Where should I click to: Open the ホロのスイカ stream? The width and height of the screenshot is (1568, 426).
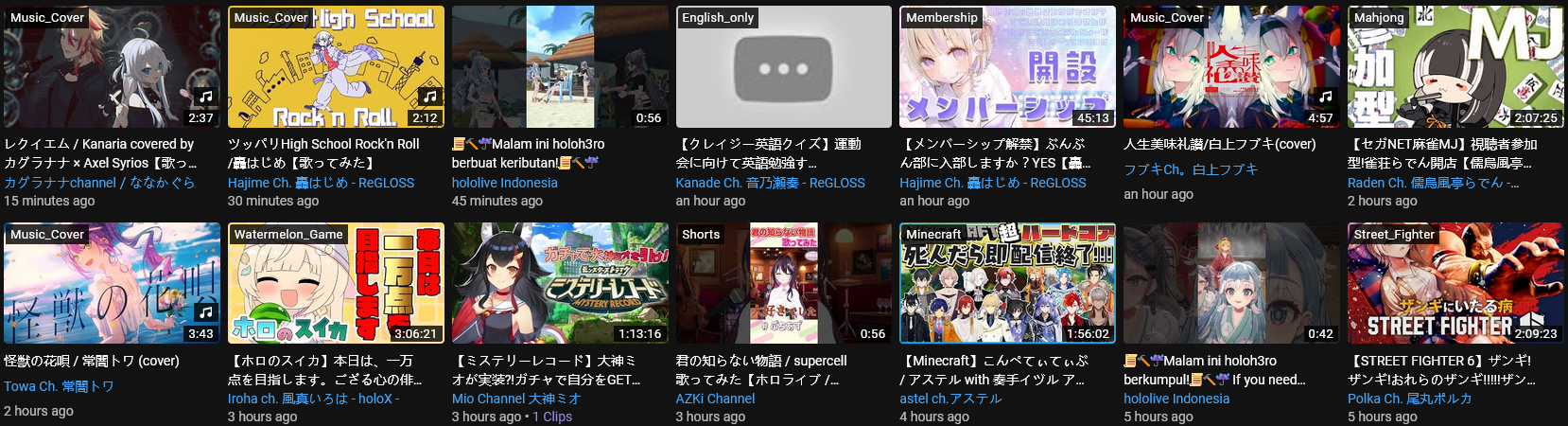point(336,284)
